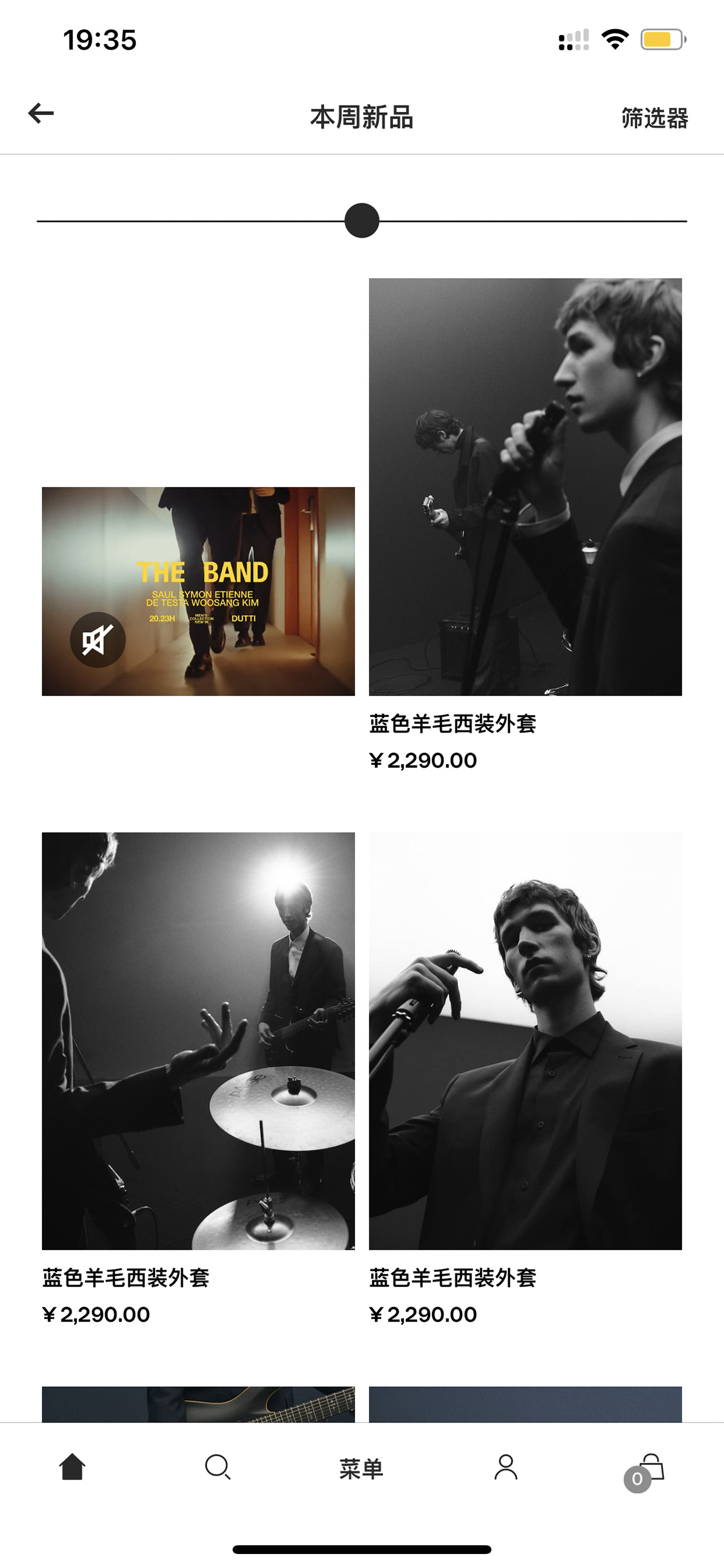Open the singer with microphone product photo
724x1568 pixels.
(525, 487)
